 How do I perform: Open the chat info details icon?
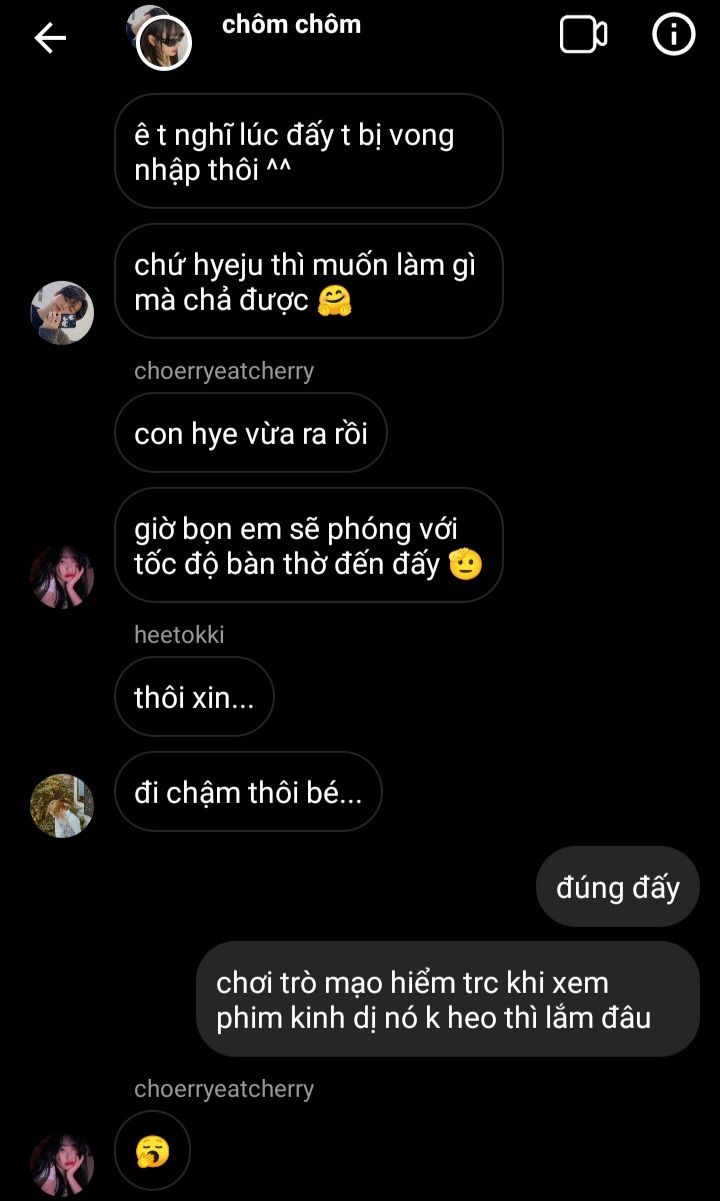(673, 35)
